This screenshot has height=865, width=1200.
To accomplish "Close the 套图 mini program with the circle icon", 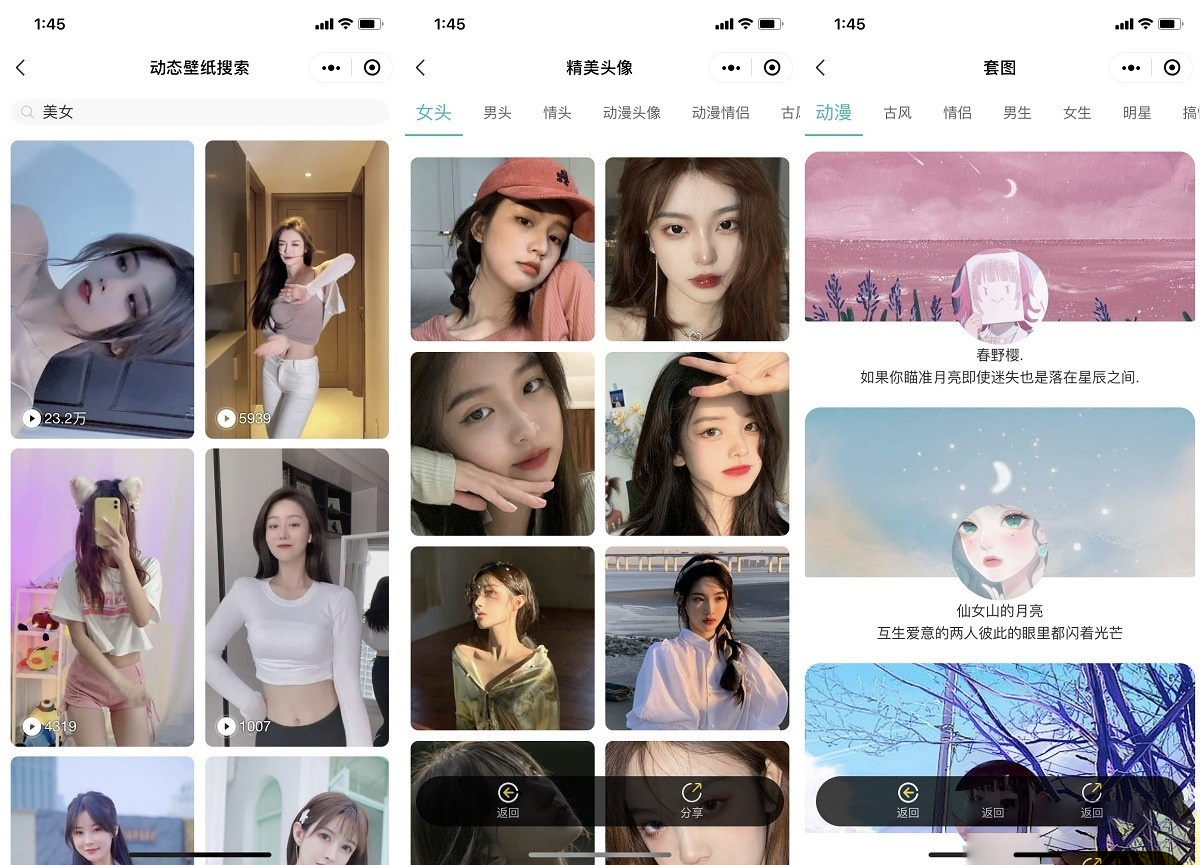I will click(x=1172, y=68).
